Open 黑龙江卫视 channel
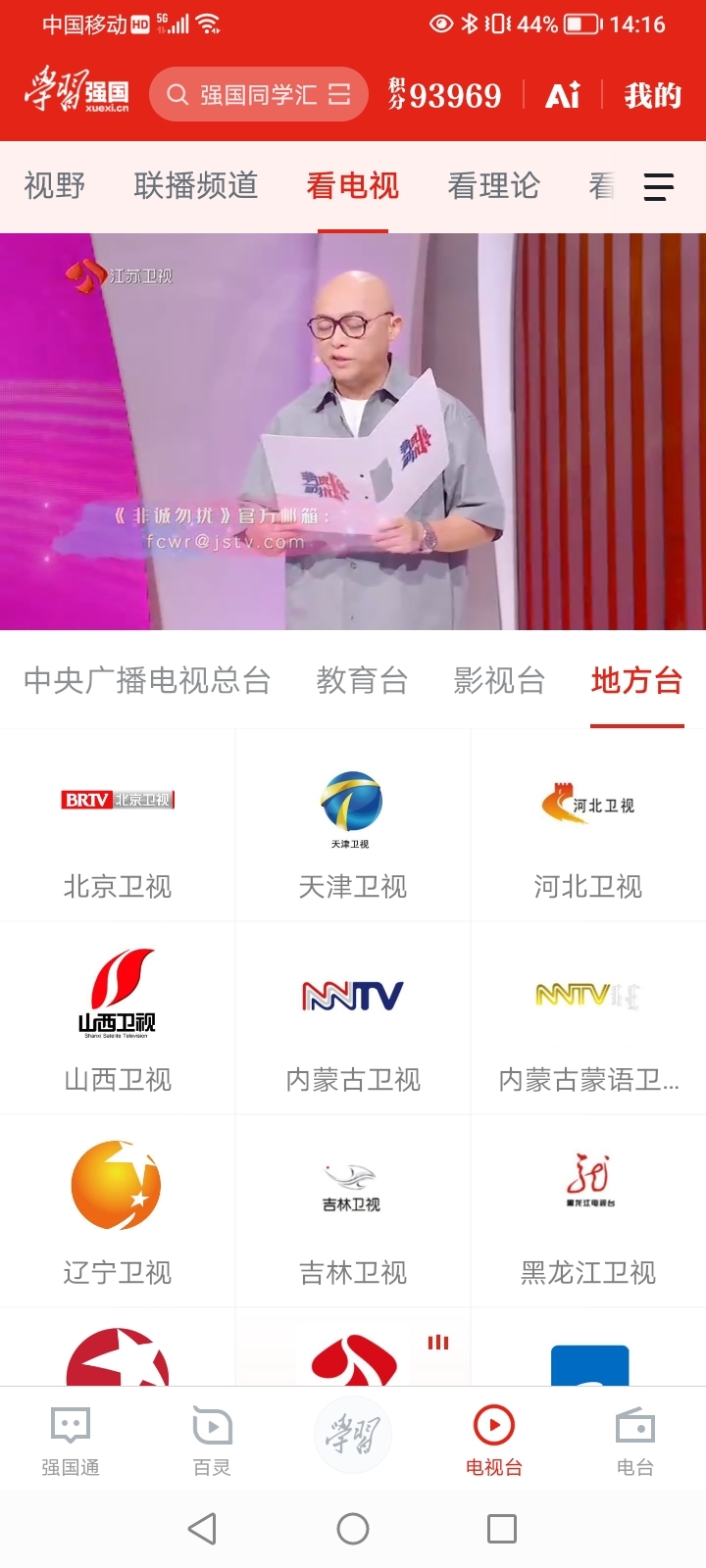 point(588,1211)
